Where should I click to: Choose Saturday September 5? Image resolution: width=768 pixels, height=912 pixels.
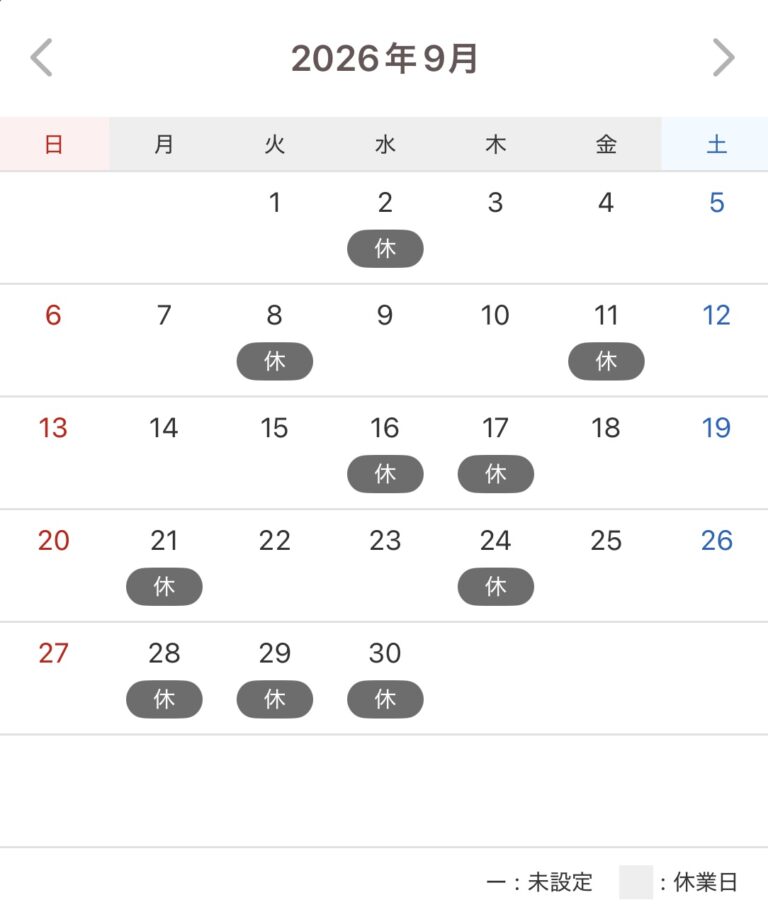[x=717, y=227]
